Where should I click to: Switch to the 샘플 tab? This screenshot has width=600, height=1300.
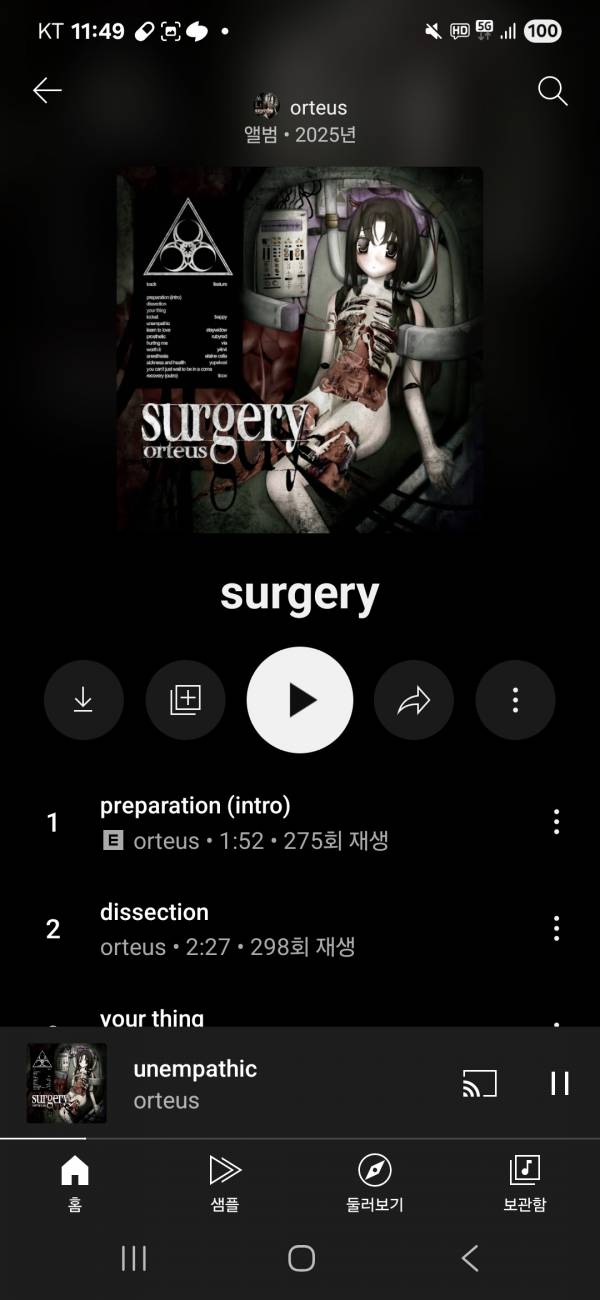[225, 1181]
